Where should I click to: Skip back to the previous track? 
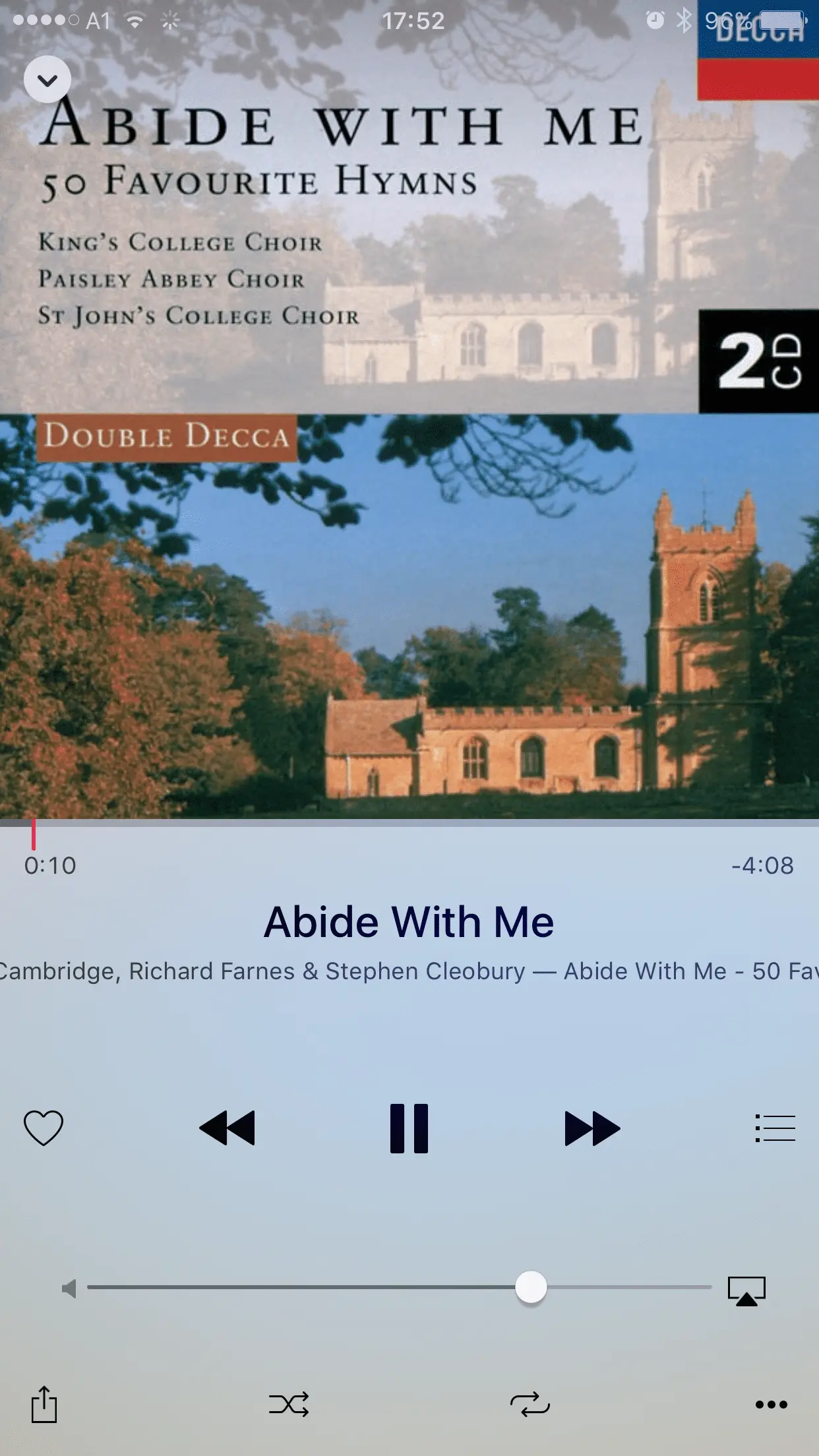click(227, 1128)
